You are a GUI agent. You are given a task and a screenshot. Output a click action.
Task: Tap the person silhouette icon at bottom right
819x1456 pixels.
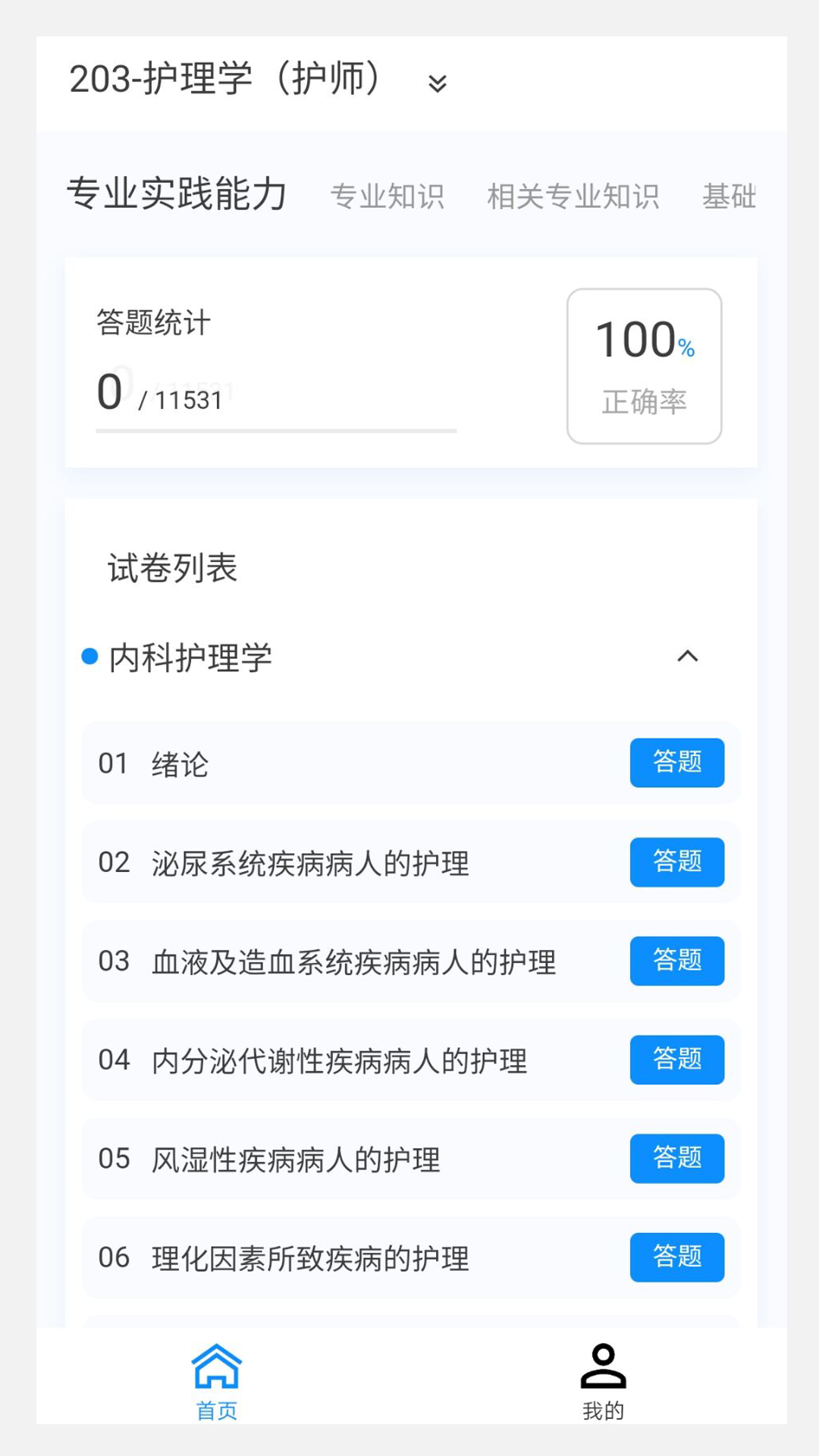[x=603, y=1369]
